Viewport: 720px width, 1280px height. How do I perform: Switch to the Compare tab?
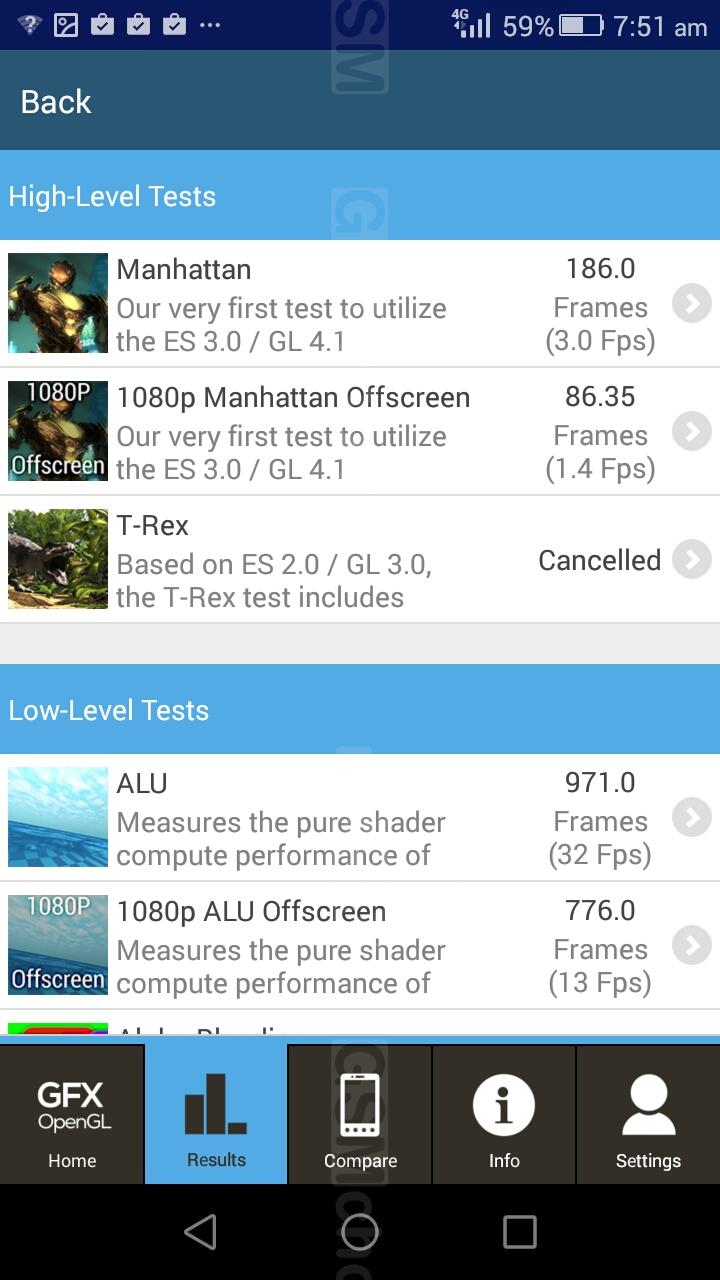(360, 1114)
